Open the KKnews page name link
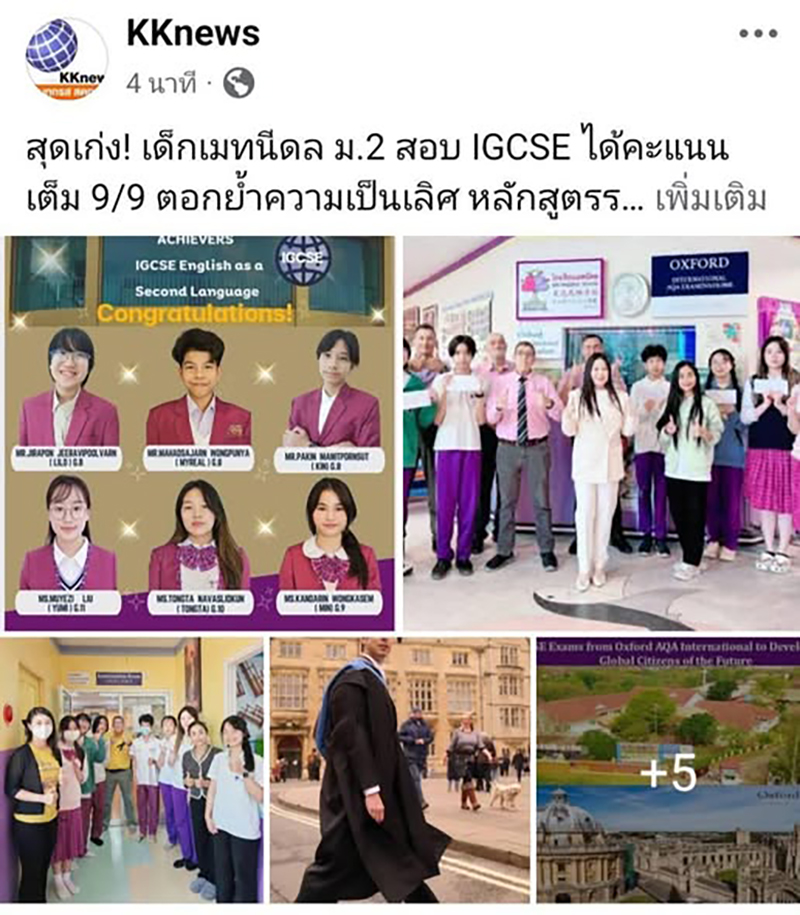 193,33
